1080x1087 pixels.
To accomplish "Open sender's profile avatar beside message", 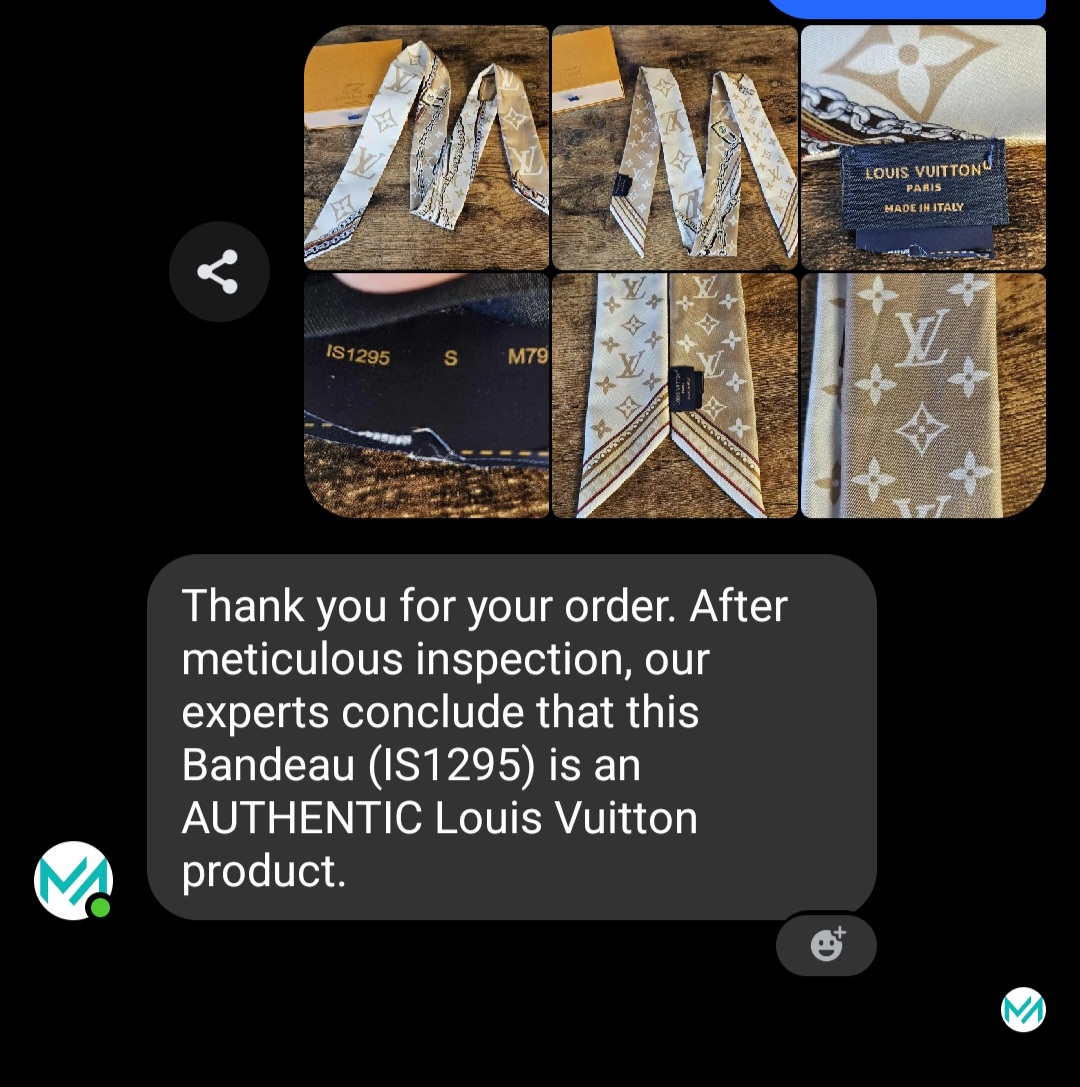I will (73, 880).
